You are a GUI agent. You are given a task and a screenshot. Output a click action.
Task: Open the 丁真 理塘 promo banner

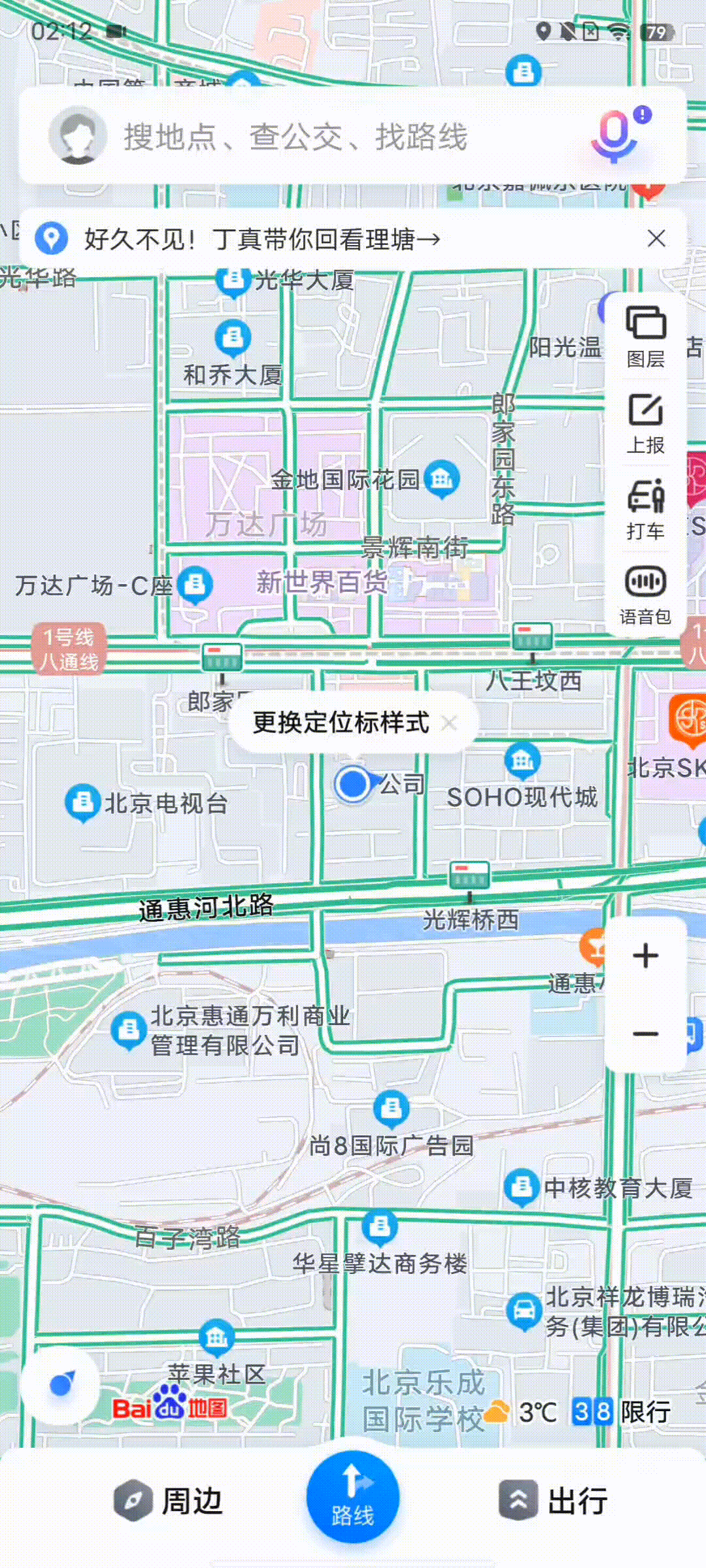coord(261,239)
